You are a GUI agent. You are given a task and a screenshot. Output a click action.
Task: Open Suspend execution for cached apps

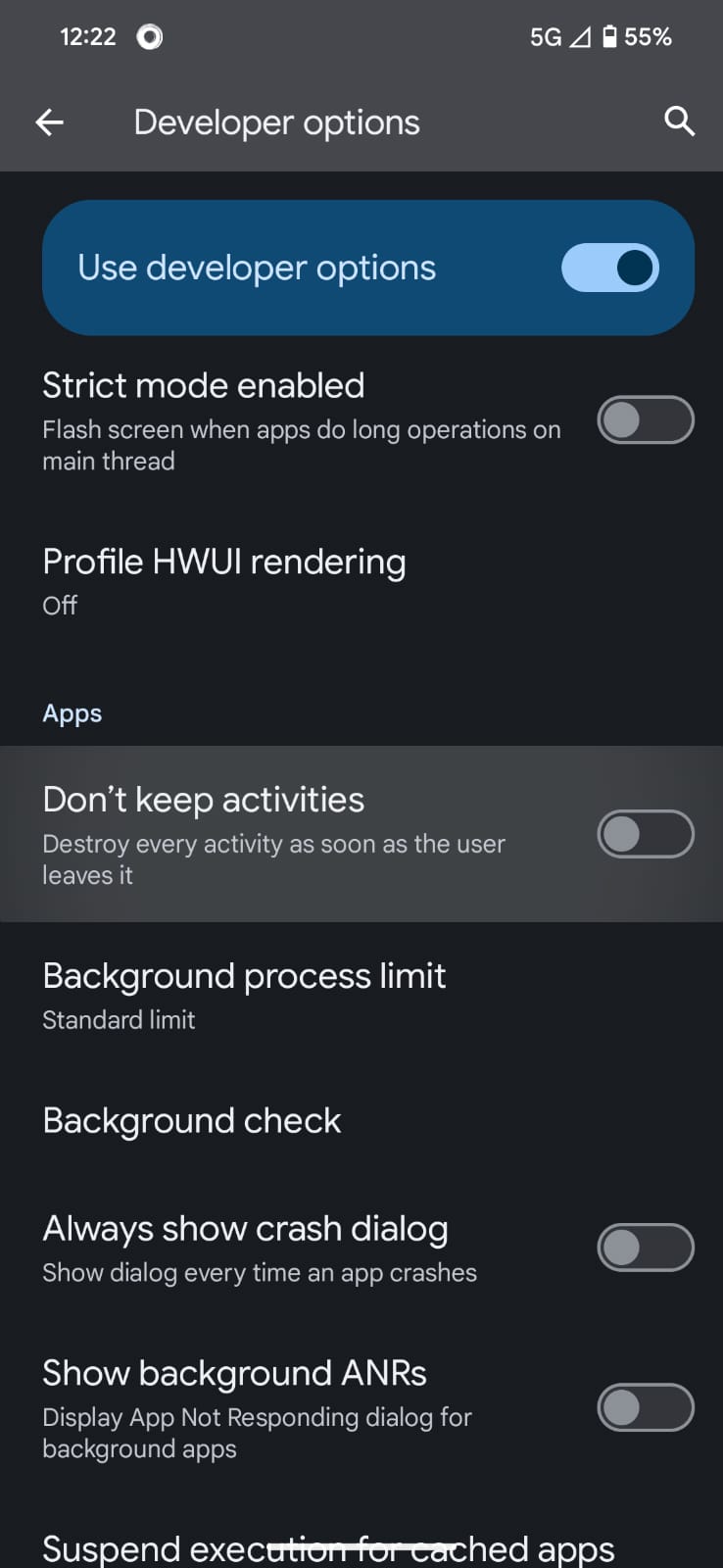(328, 1546)
